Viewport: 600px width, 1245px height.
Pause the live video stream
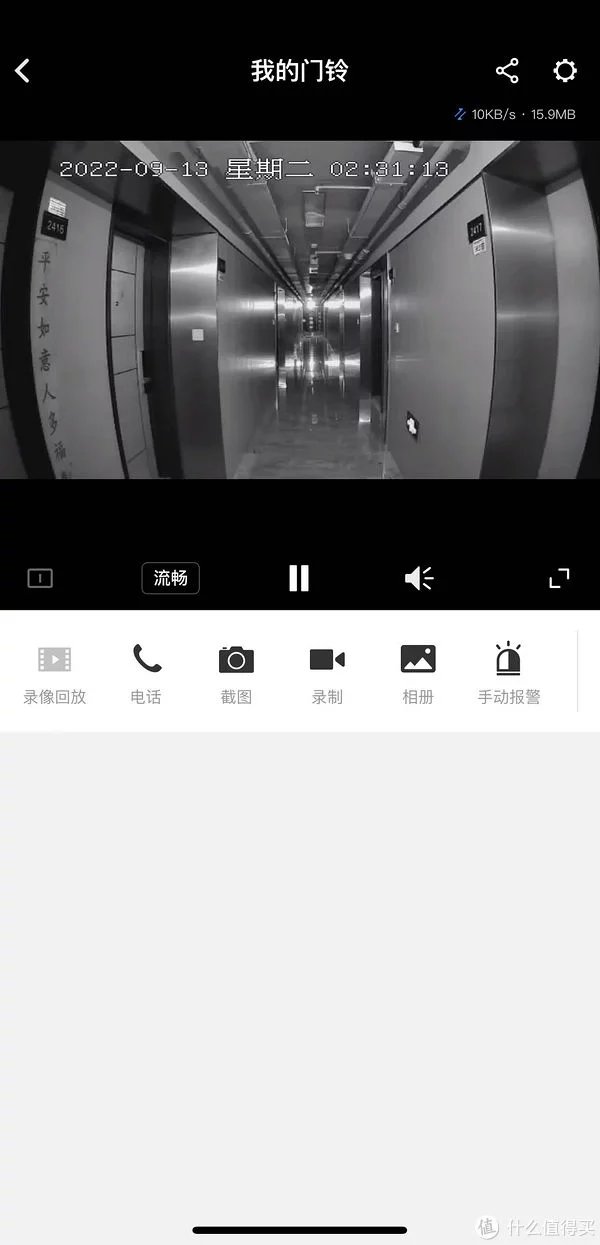pos(299,578)
